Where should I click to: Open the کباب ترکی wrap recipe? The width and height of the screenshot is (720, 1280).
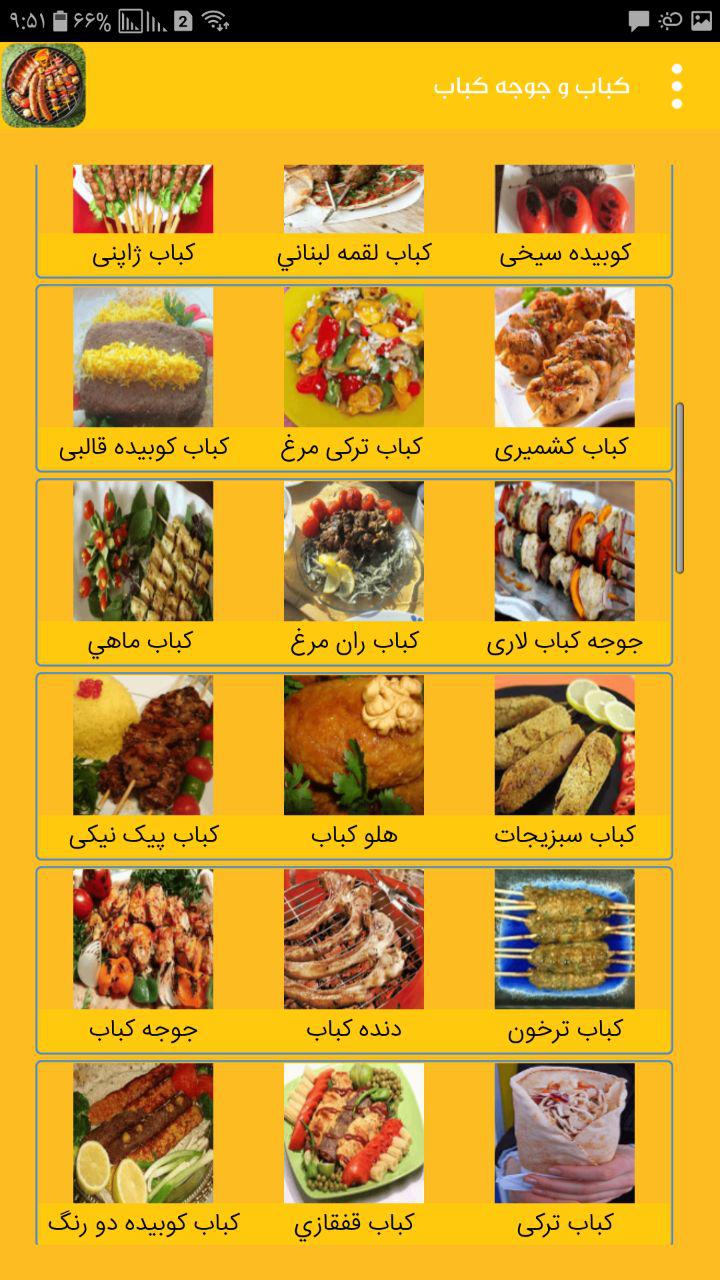tap(565, 1152)
